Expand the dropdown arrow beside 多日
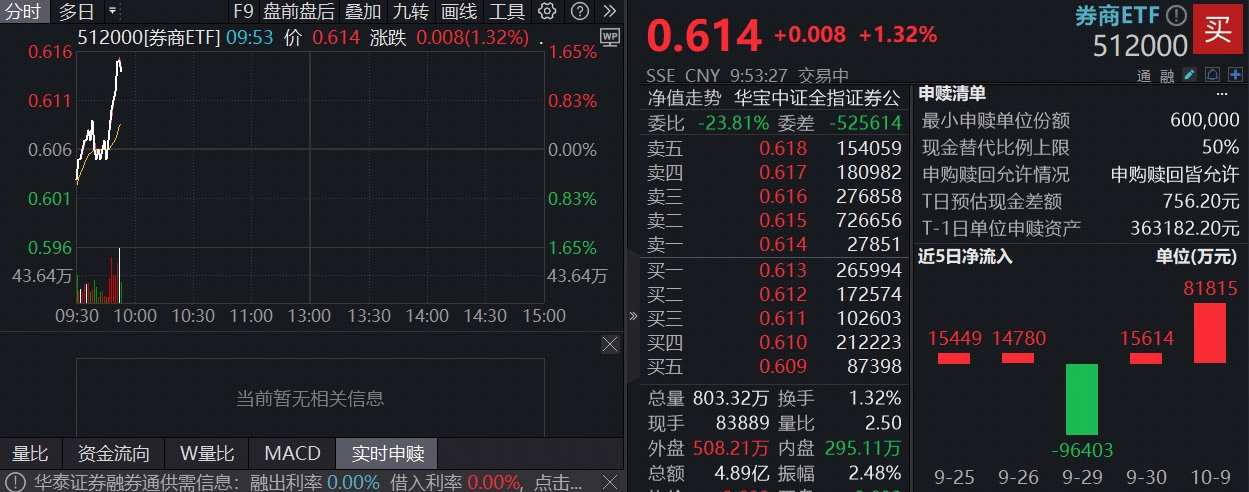The height and width of the screenshot is (492, 1249). pos(111,12)
